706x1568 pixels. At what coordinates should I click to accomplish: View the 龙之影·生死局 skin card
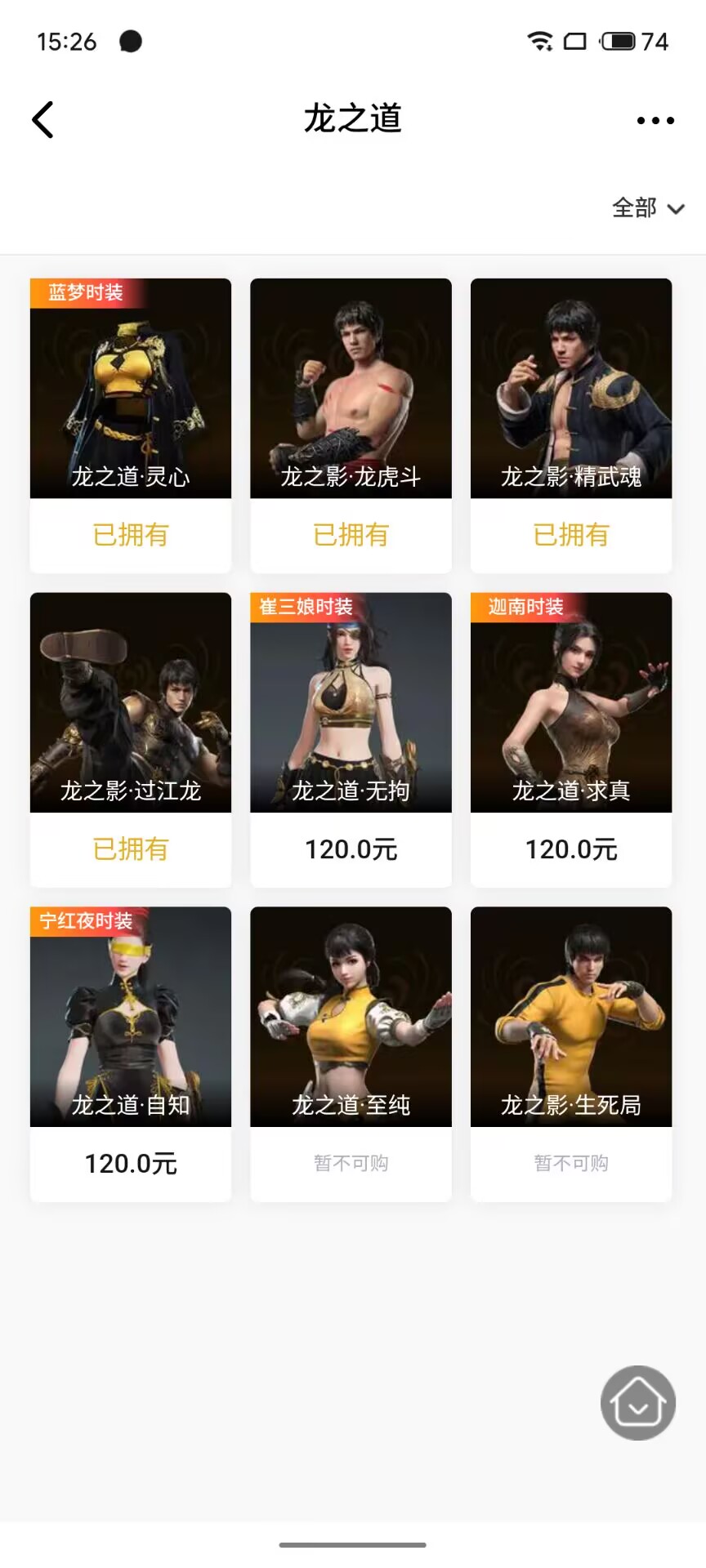click(x=571, y=1017)
